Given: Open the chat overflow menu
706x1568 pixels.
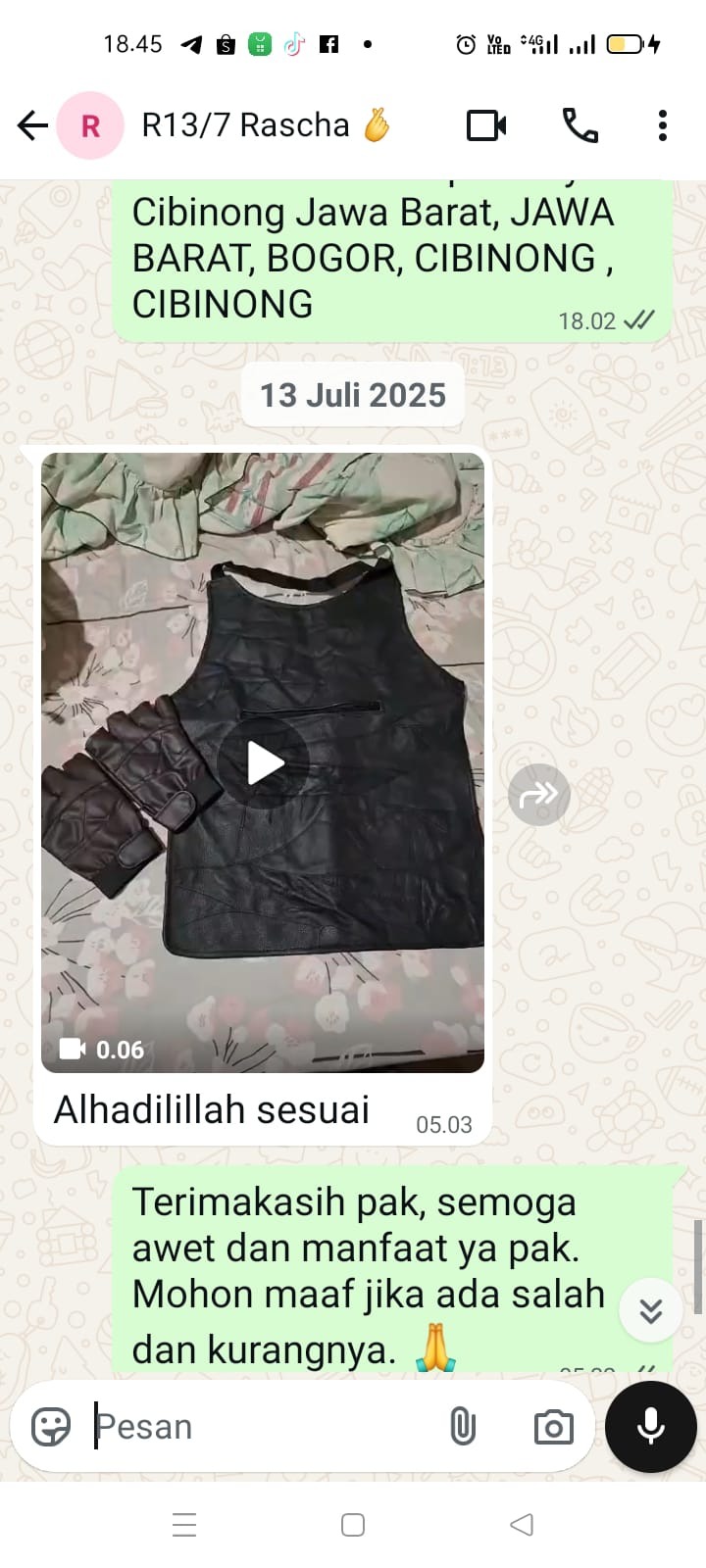Looking at the screenshot, I should 663,125.
